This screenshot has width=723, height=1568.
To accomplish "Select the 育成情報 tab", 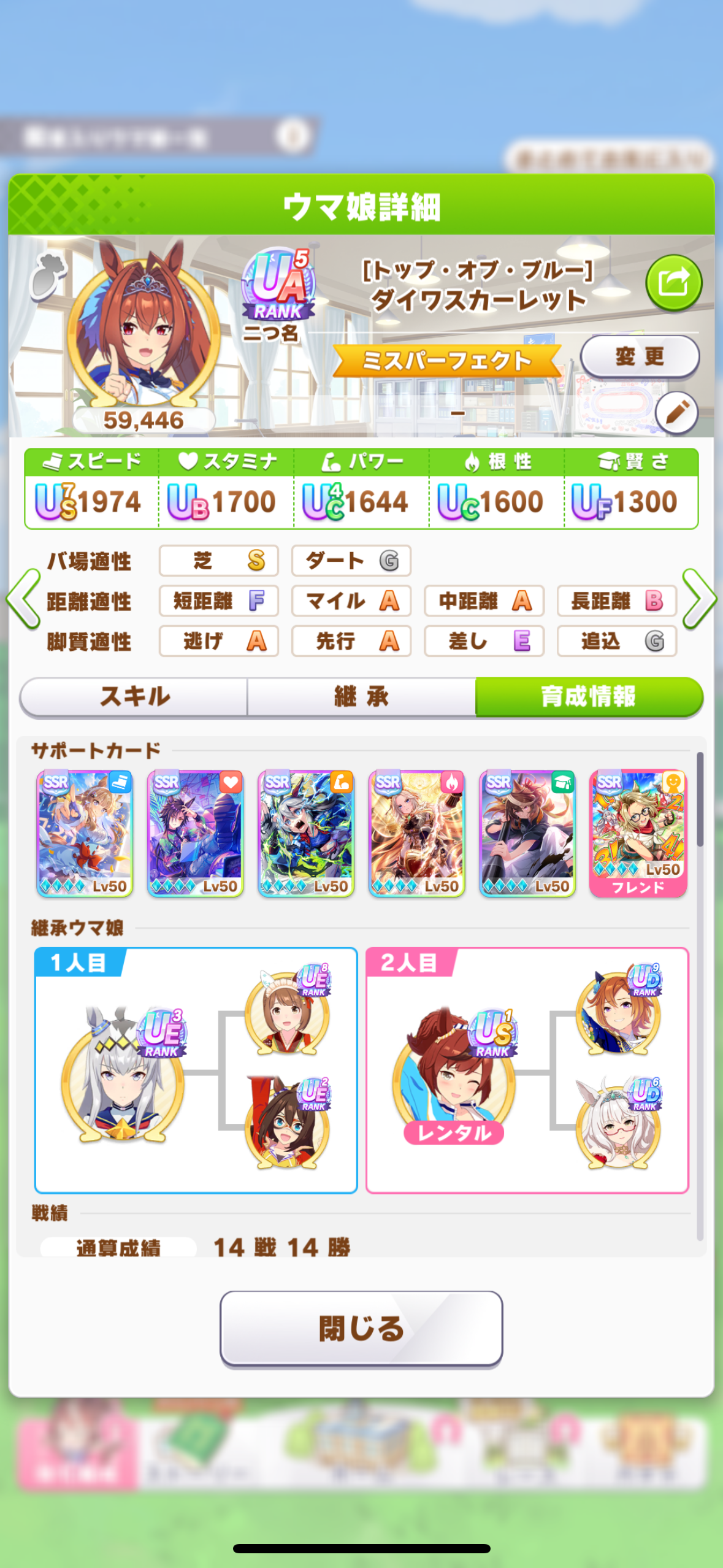I will coord(589,697).
